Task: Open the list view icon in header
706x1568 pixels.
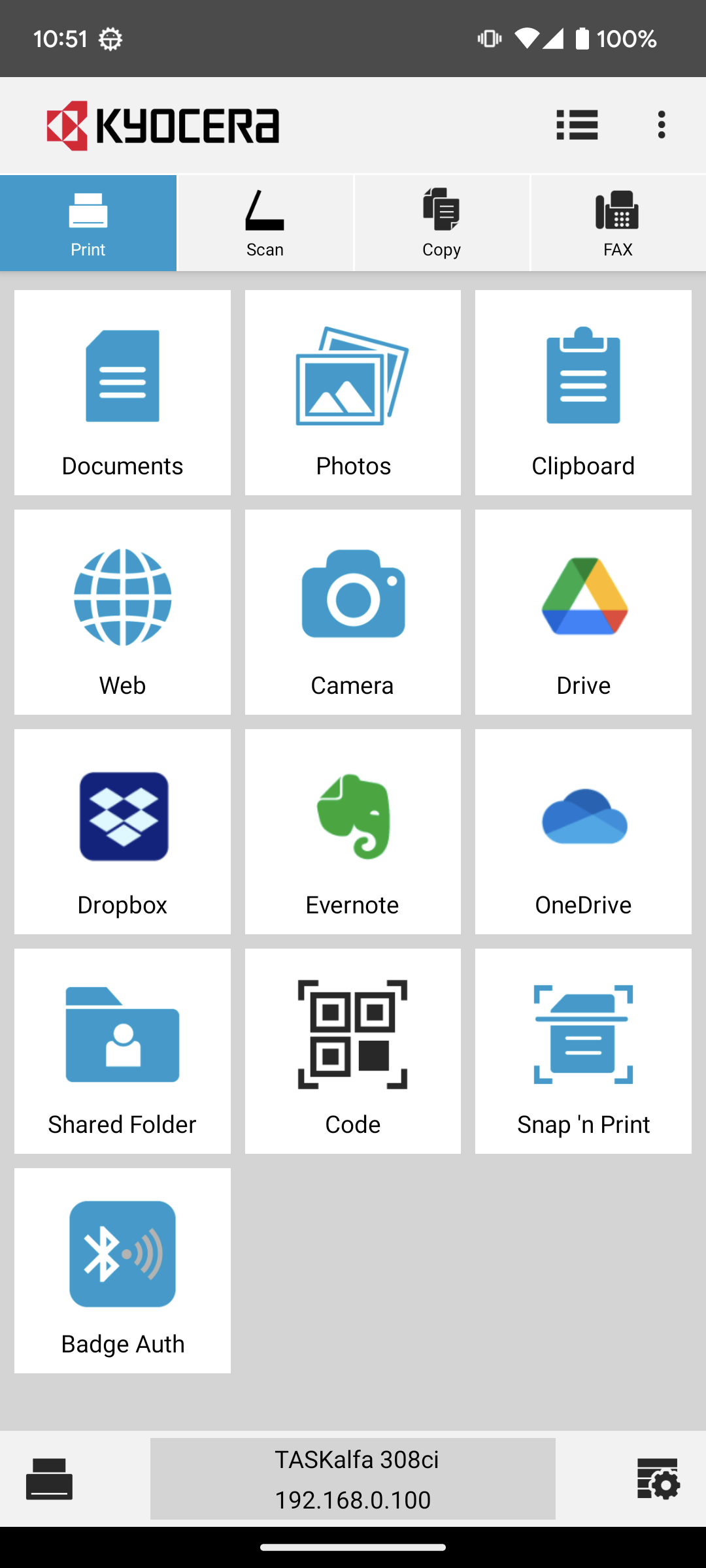Action: (577, 125)
